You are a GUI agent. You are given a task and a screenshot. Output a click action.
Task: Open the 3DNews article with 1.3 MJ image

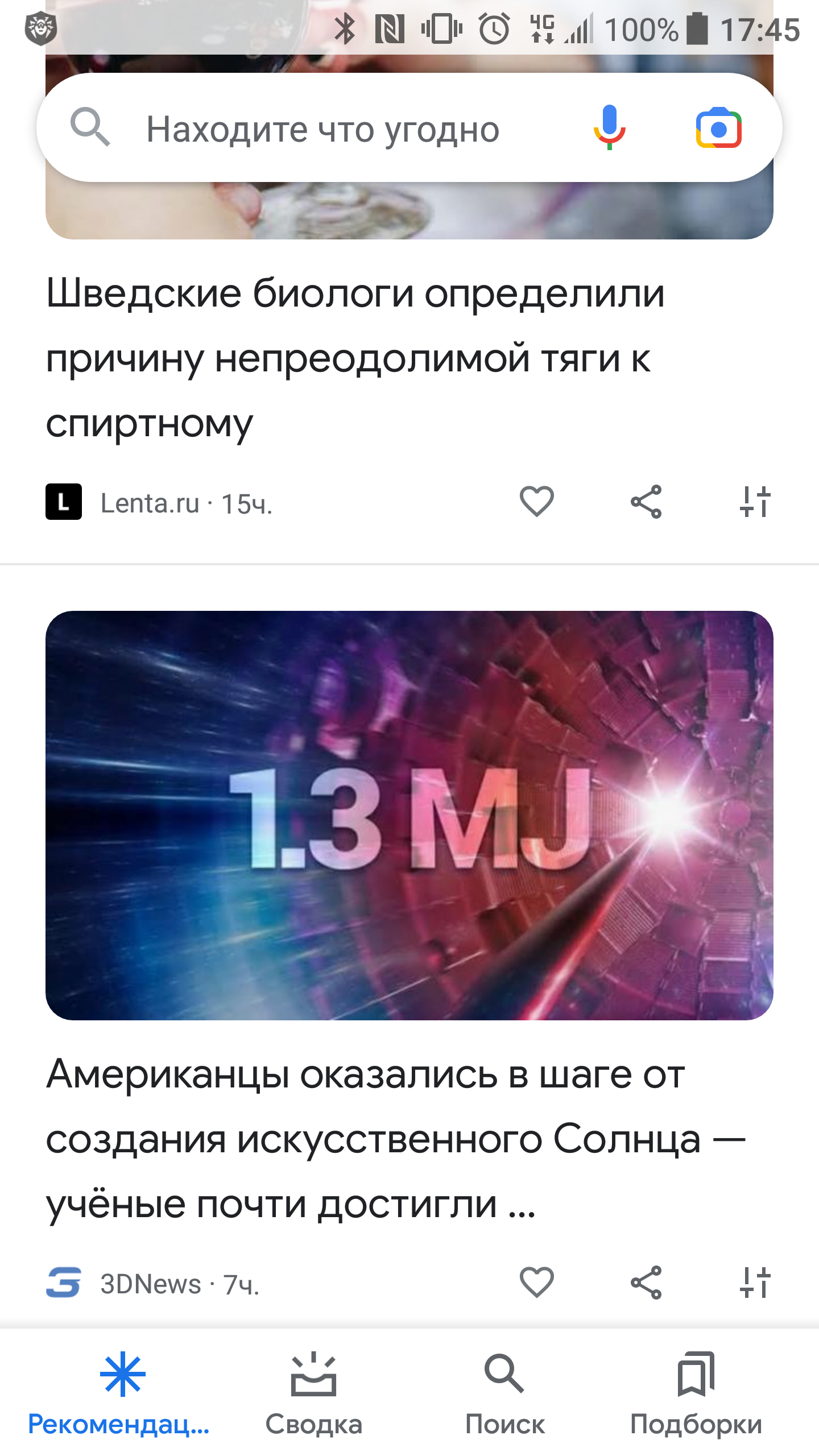(x=395, y=1139)
